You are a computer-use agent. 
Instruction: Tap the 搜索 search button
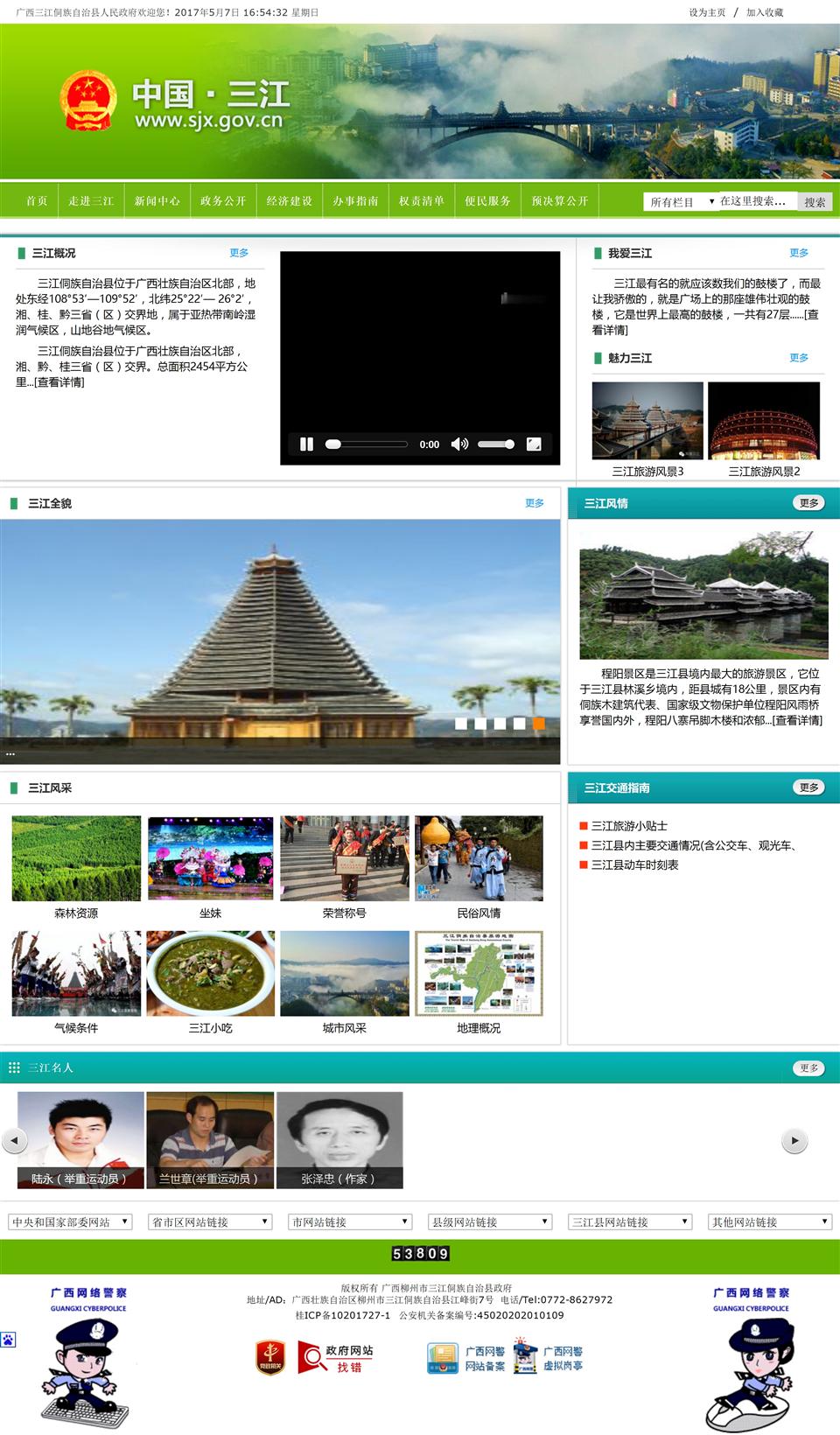815,202
